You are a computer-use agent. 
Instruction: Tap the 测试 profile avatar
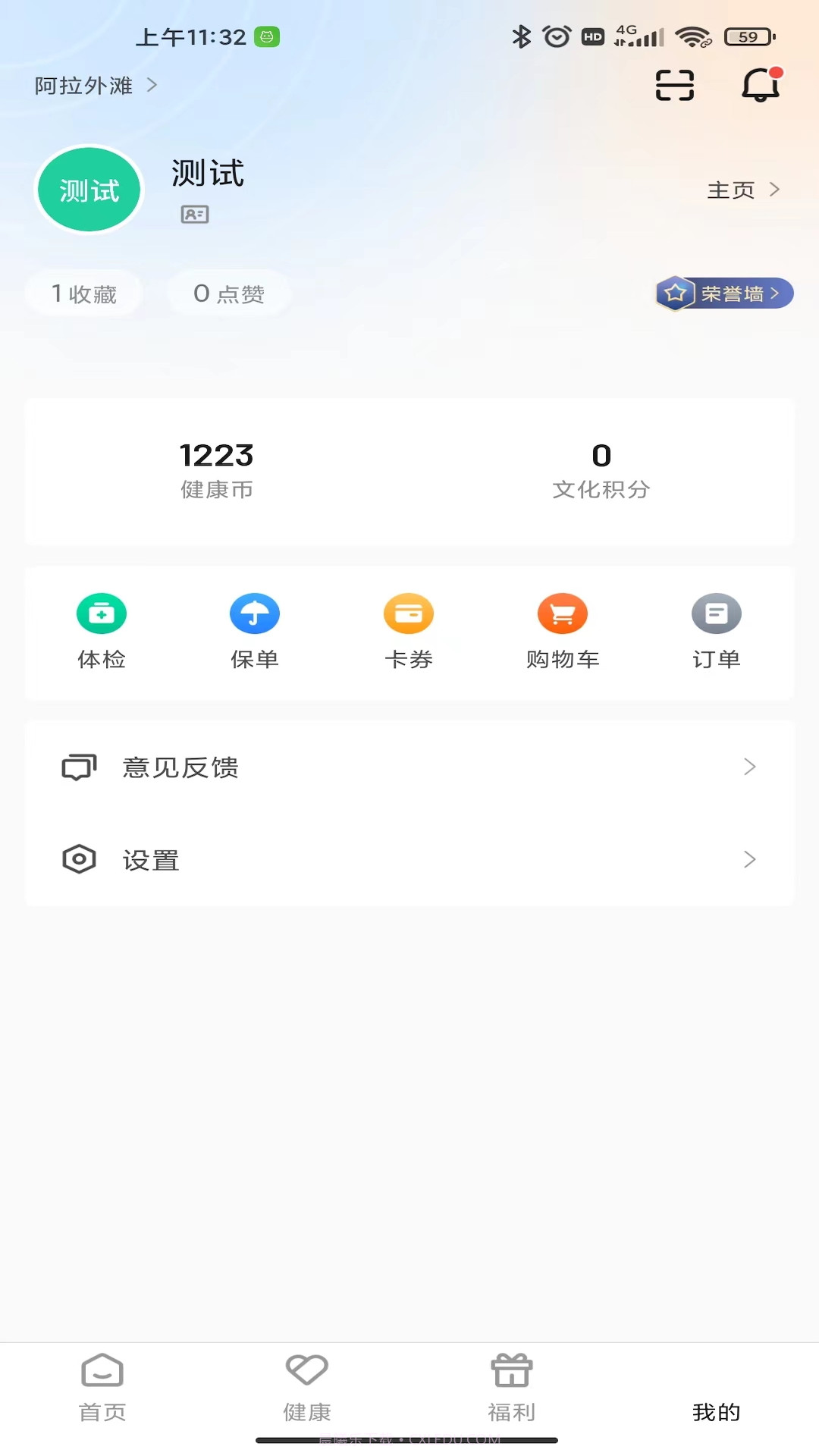coord(88,190)
